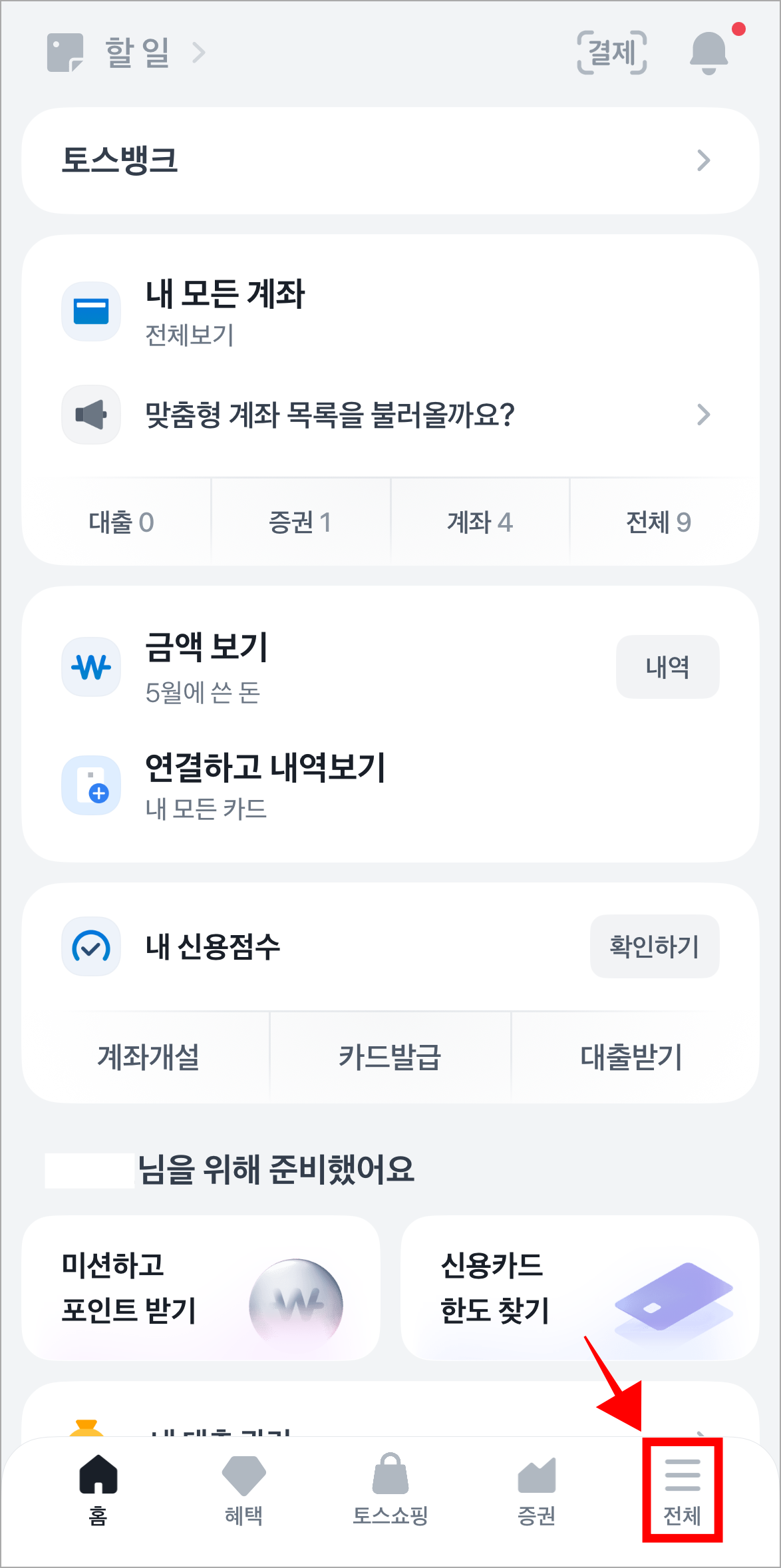This screenshot has height=1568, width=781.
Task: Tap the speaker announcement icon
Action: click(x=90, y=414)
